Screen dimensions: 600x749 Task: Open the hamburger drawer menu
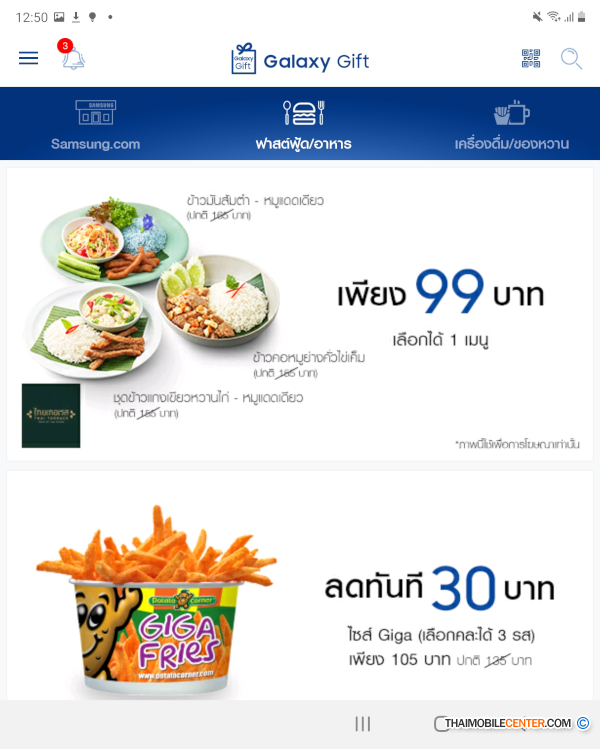28,58
